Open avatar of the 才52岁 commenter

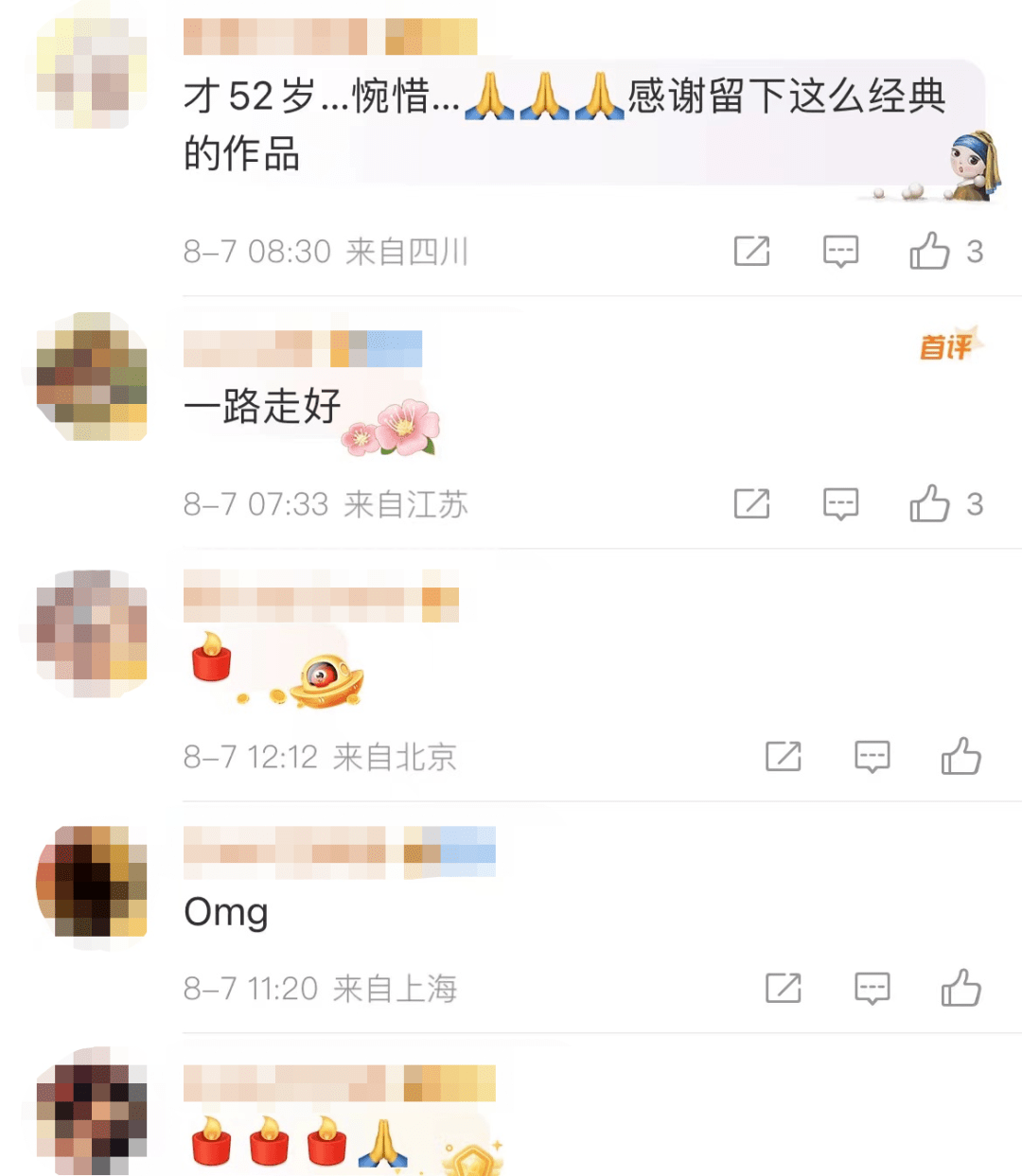tap(92, 74)
